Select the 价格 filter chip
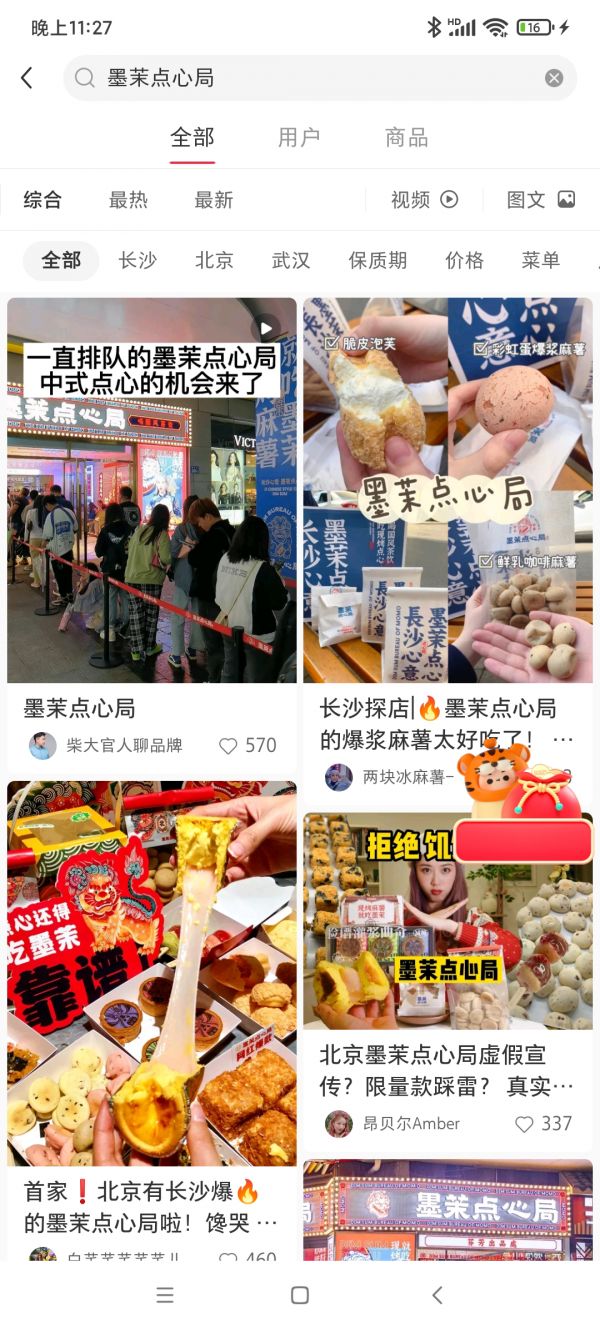Screen dimensions: 600x1333 tap(464, 261)
